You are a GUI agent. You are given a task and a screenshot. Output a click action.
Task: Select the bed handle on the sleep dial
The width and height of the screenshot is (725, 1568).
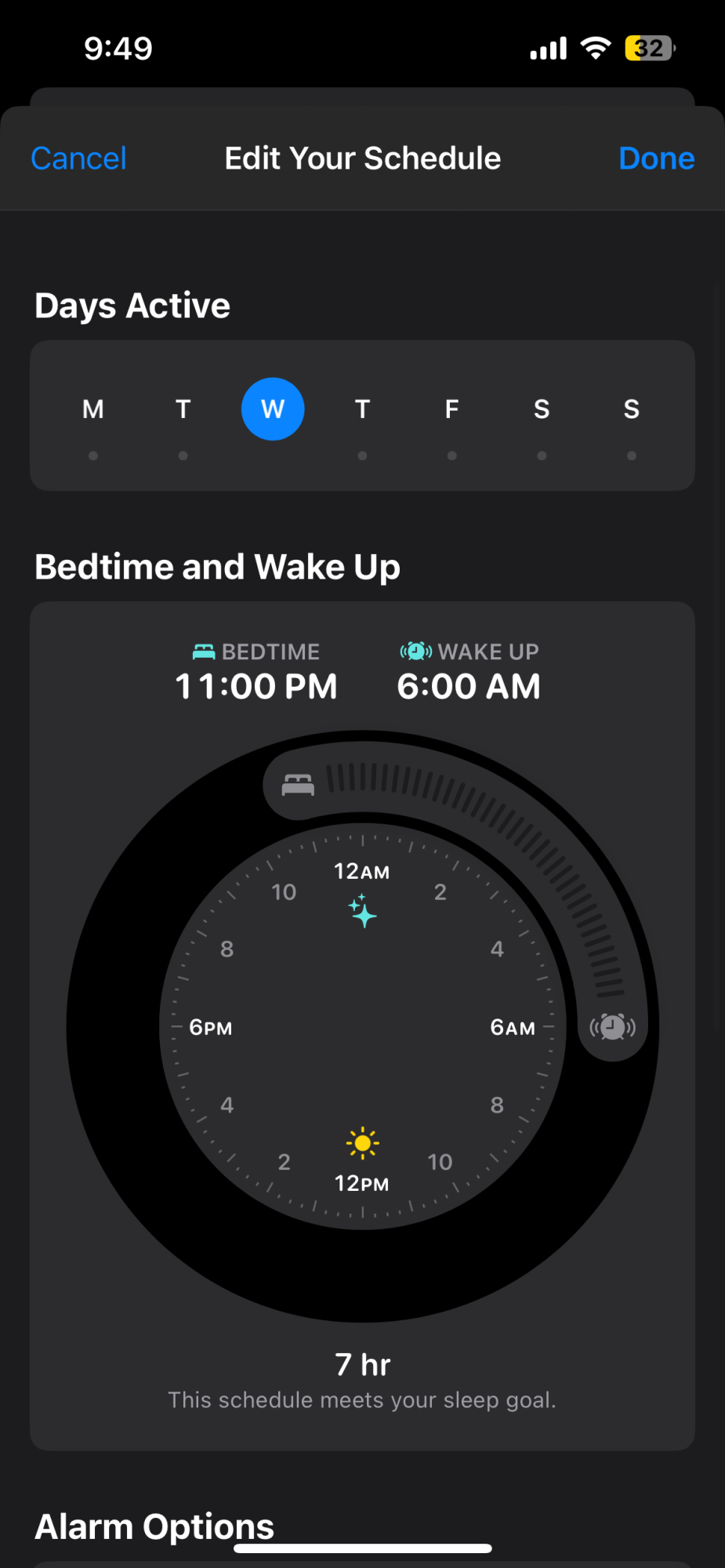298,784
